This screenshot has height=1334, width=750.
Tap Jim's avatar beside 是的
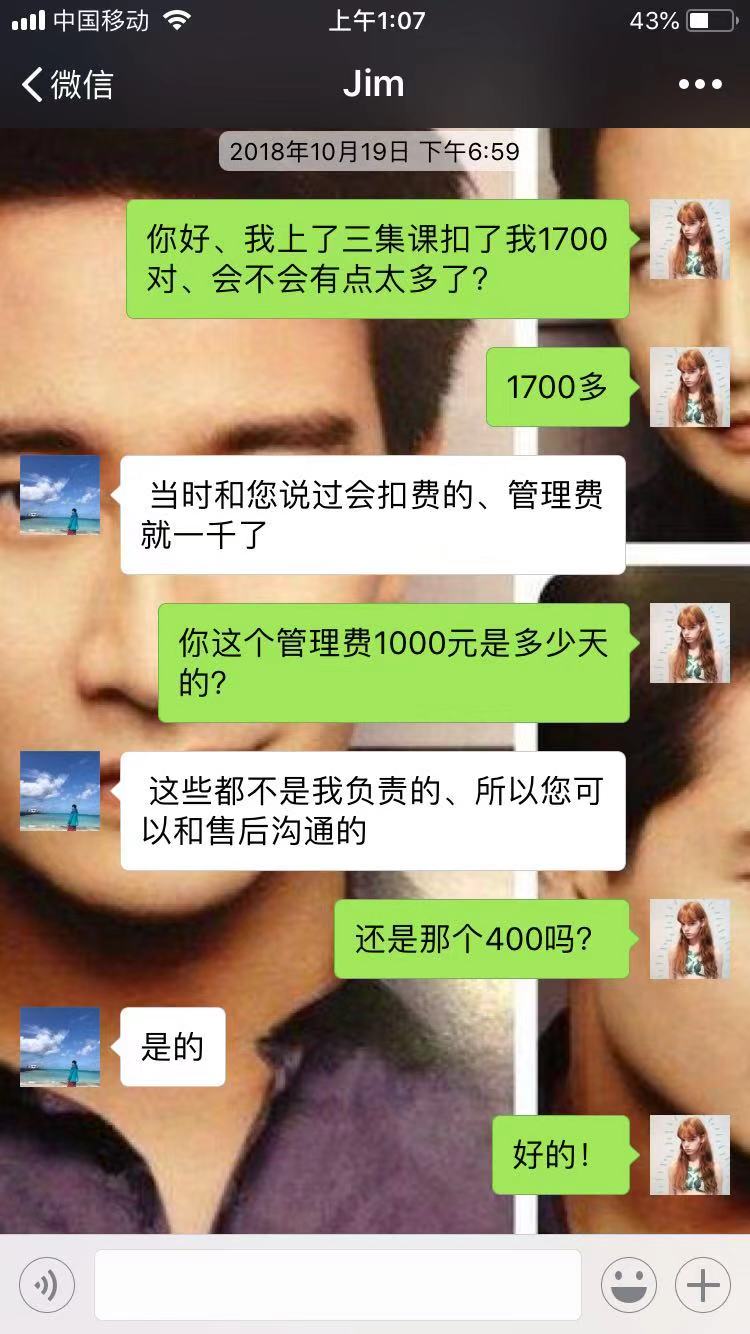60,1047
